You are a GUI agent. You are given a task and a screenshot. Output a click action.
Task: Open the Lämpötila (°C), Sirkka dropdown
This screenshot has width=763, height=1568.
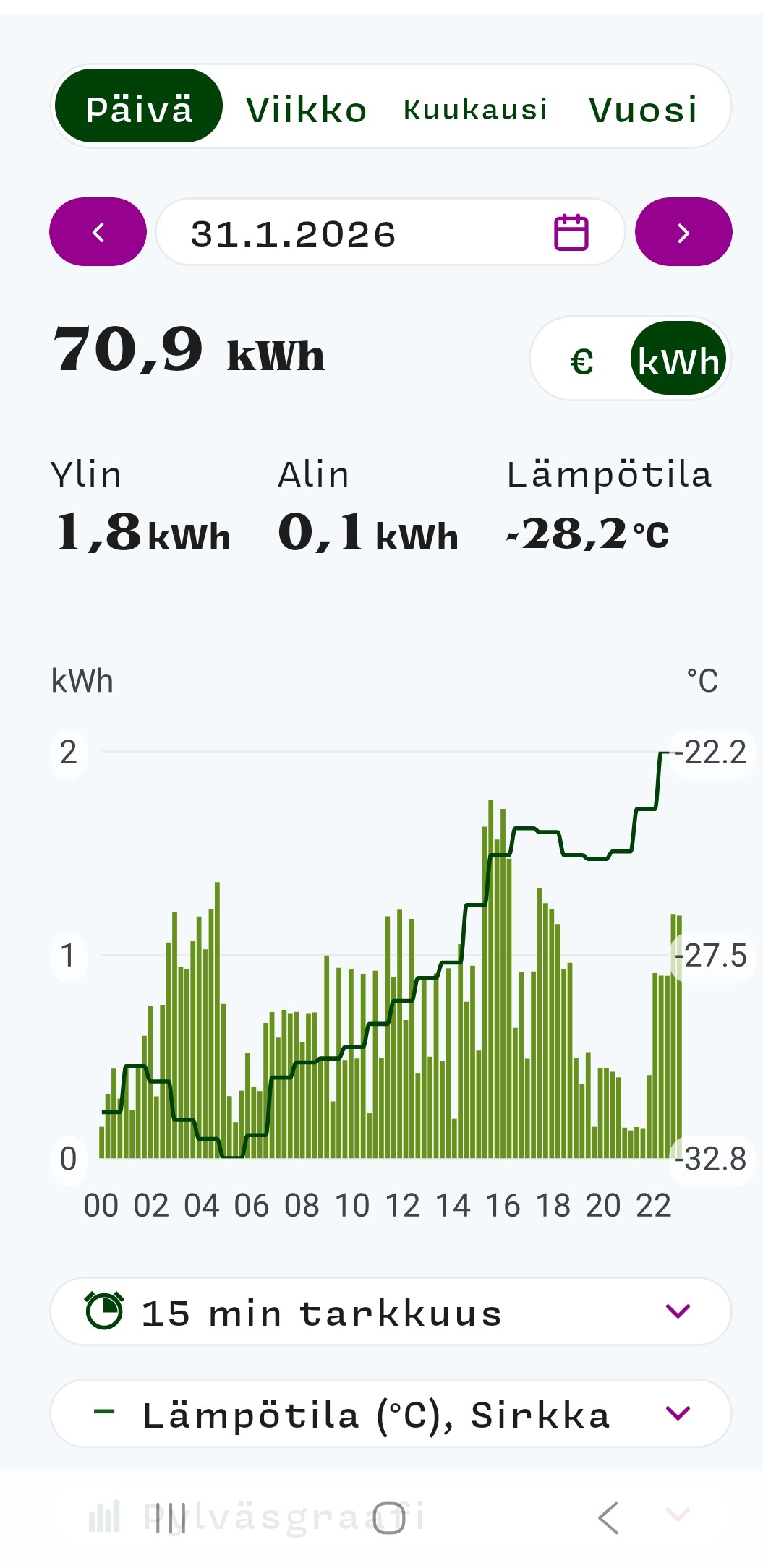pyautogui.click(x=391, y=1413)
